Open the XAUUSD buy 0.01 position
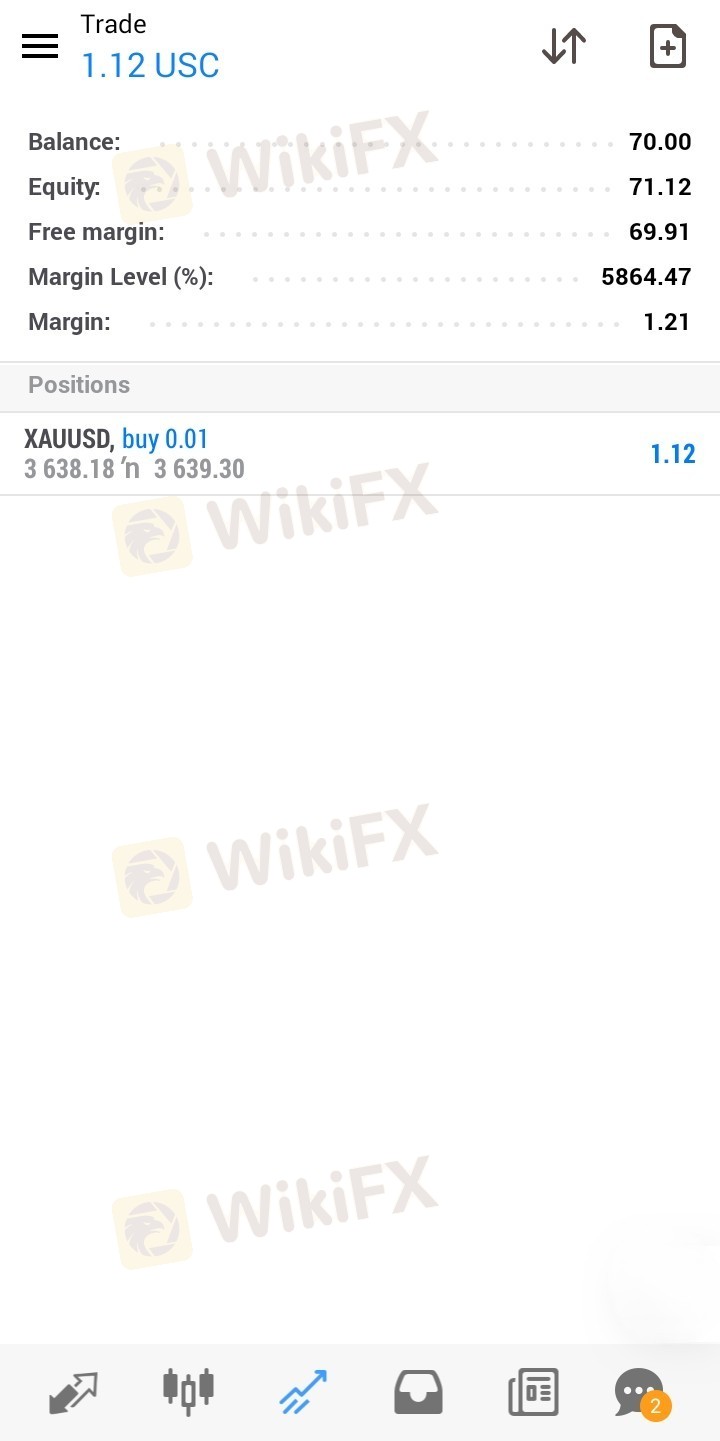 pyautogui.click(x=360, y=454)
